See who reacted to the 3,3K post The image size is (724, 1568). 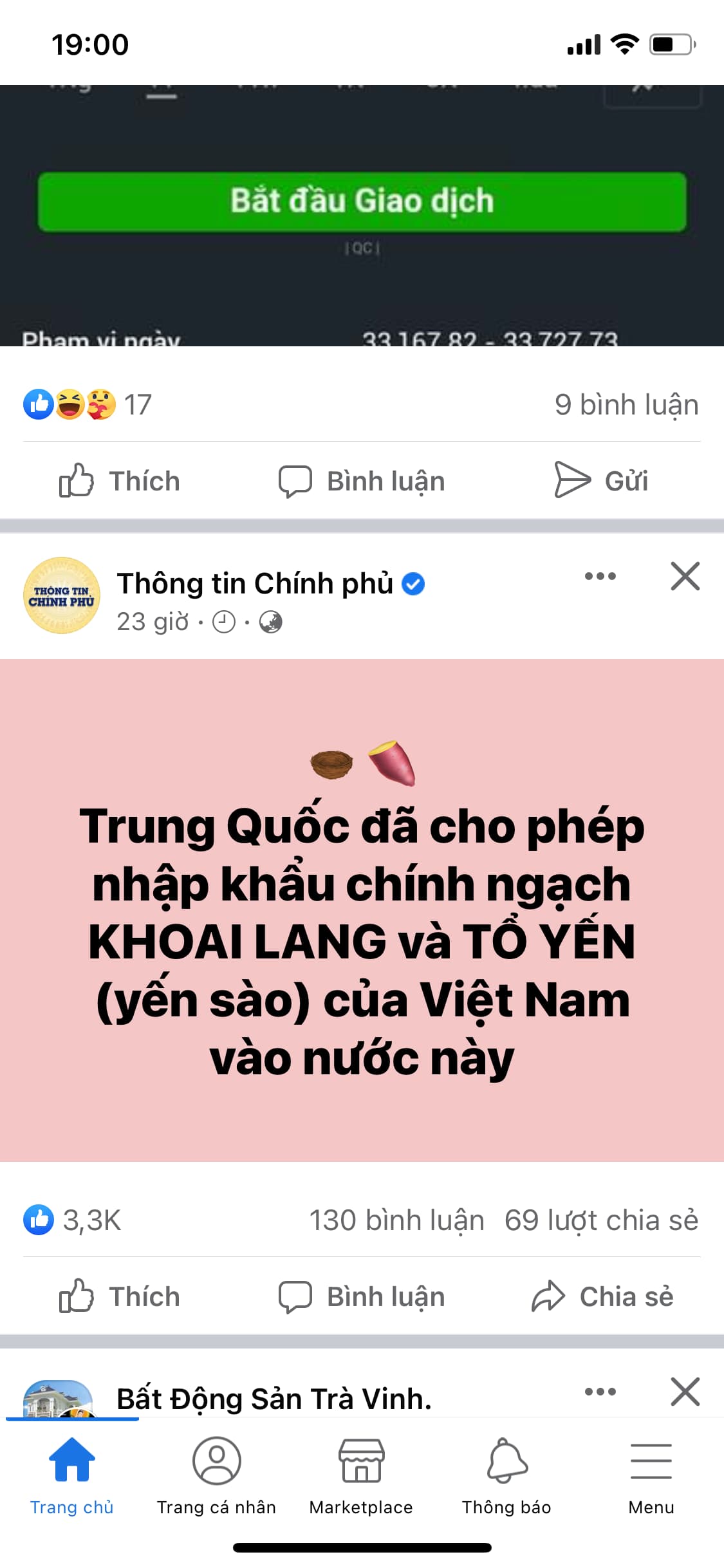73,1220
